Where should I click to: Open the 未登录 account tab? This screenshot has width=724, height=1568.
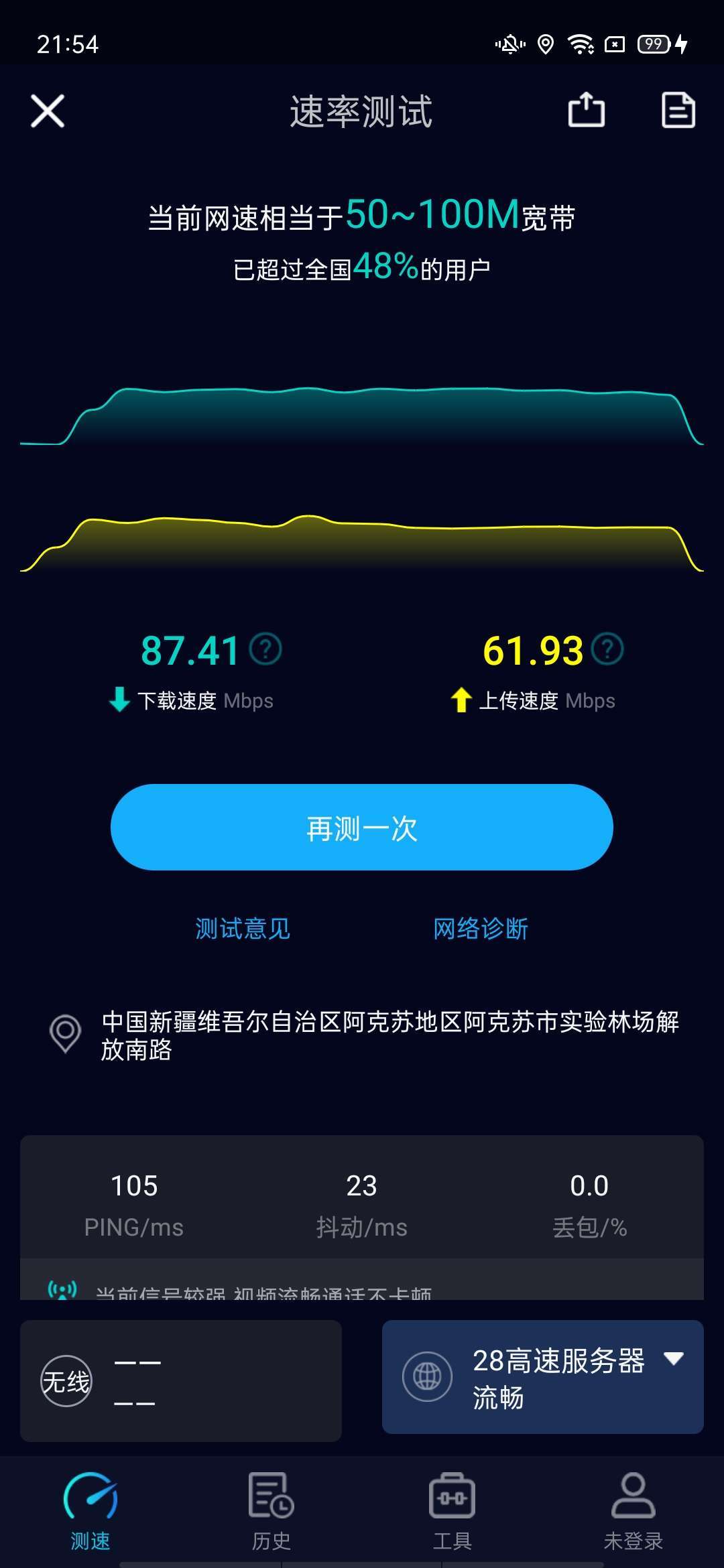coord(633,1511)
